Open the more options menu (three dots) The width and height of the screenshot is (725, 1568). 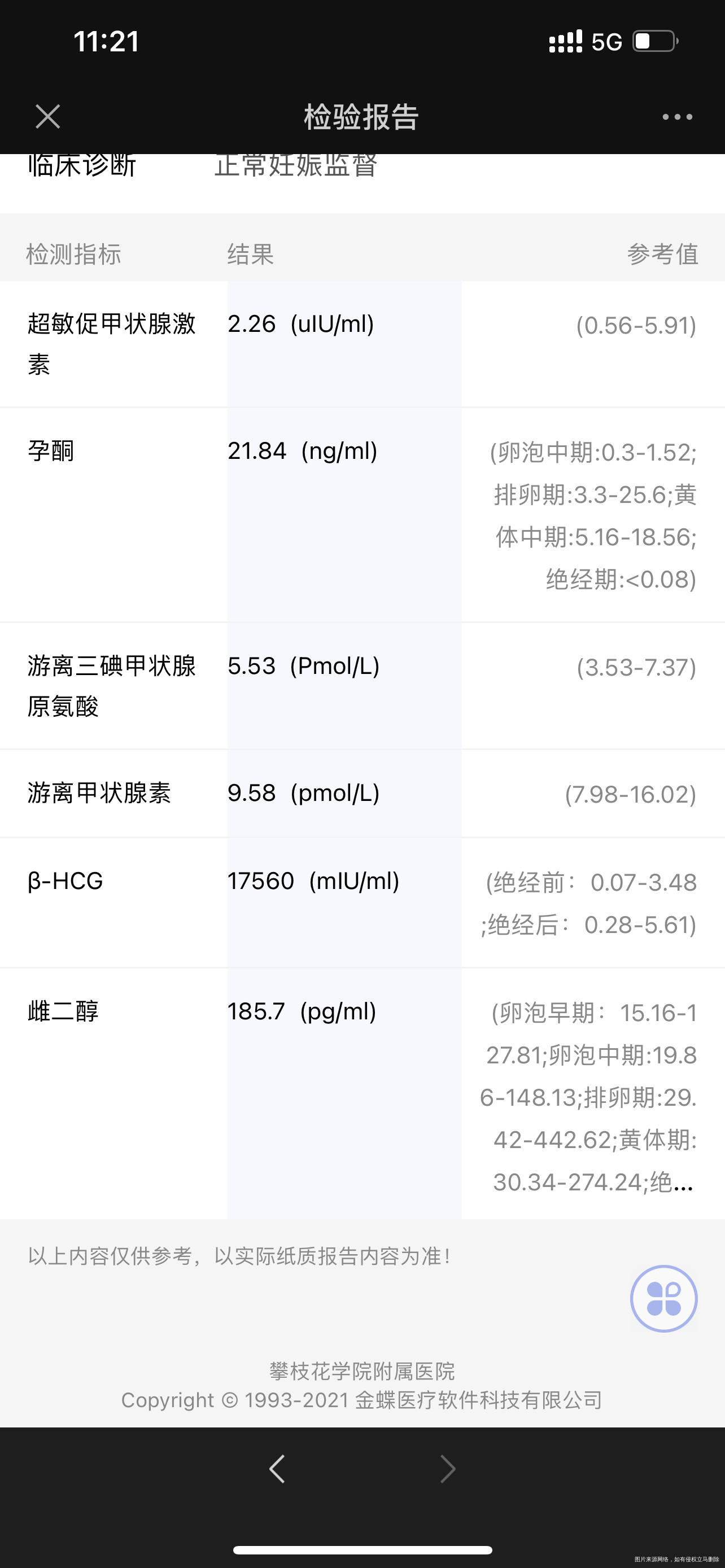(678, 117)
